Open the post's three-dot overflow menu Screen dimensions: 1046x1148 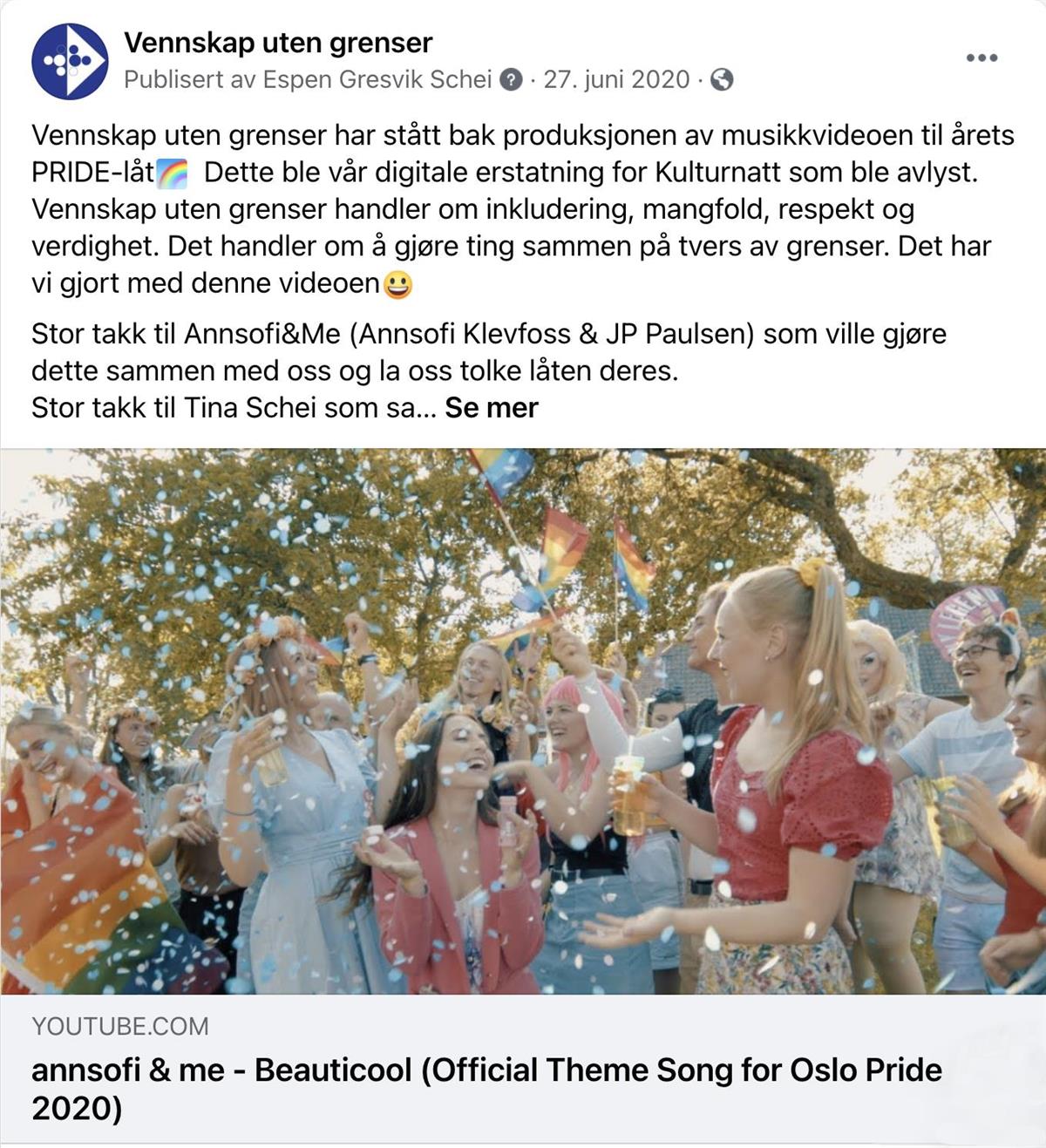[x=981, y=58]
